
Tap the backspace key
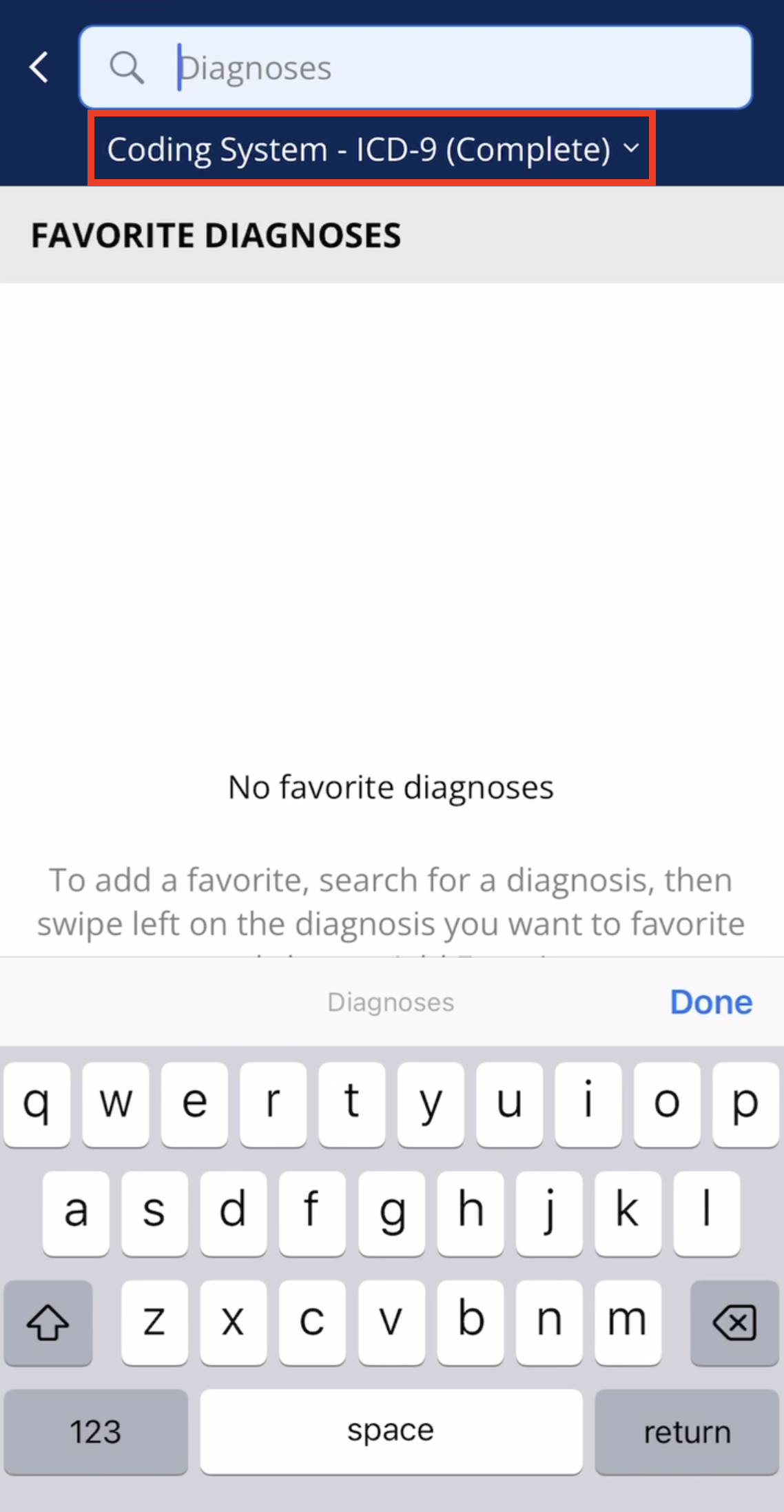click(734, 1322)
